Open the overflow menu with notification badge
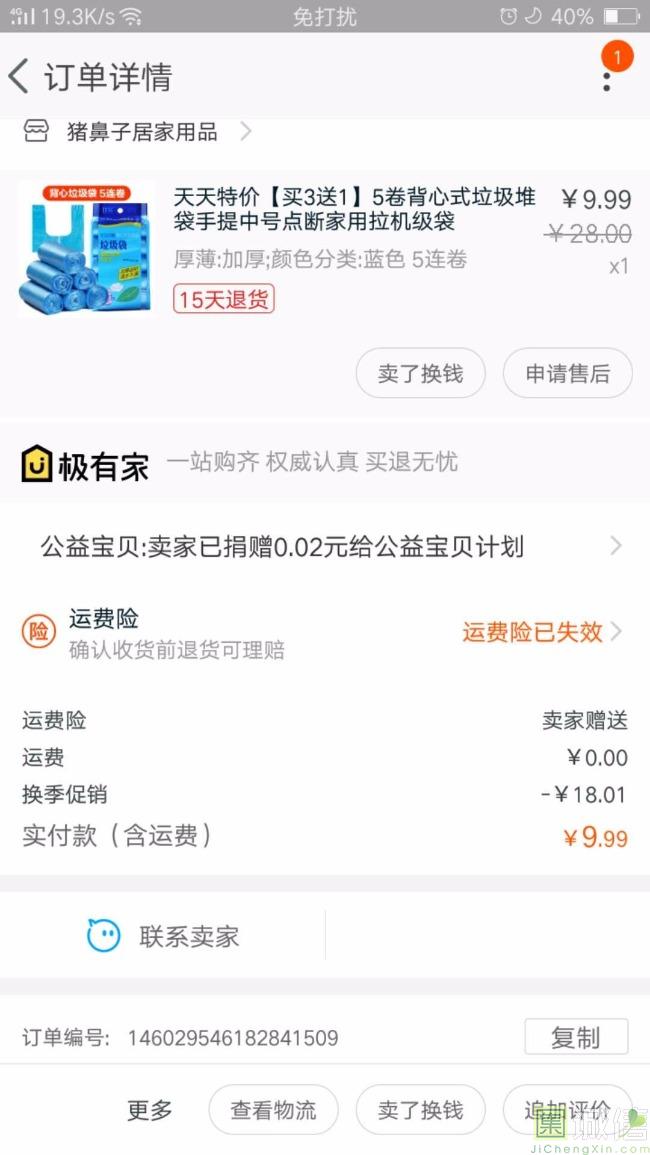The width and height of the screenshot is (650, 1155). [607, 76]
